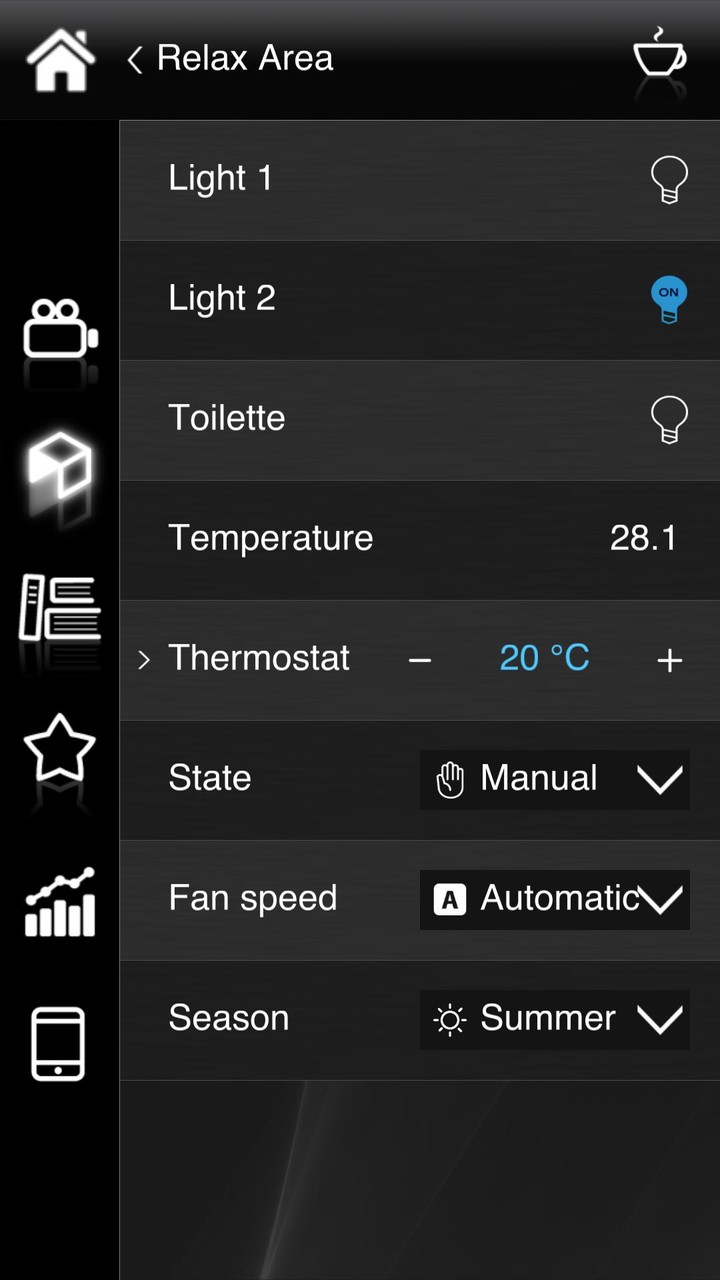Expand the Thermostat row arrow
Viewport: 720px width, 1280px height.
(144, 660)
